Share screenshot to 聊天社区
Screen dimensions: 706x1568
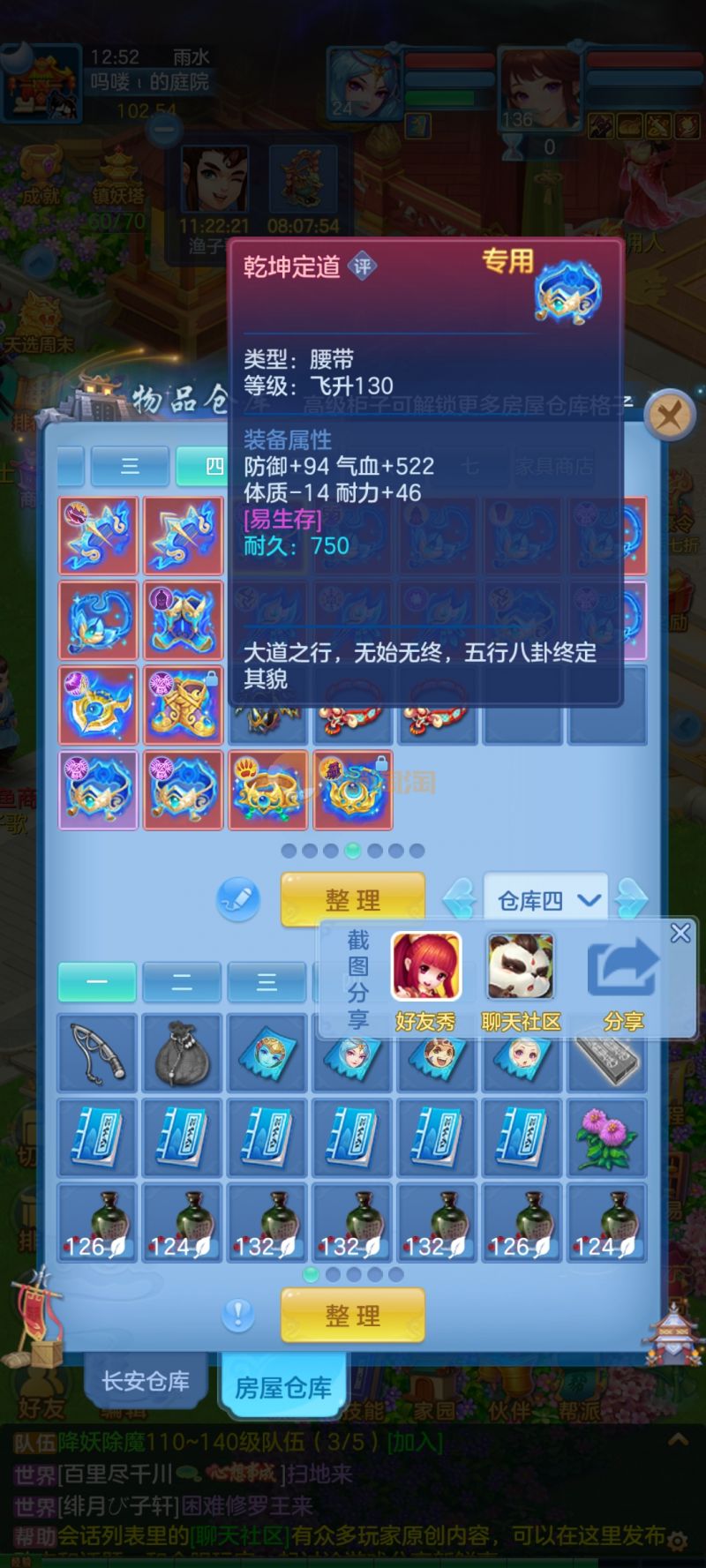[521, 981]
